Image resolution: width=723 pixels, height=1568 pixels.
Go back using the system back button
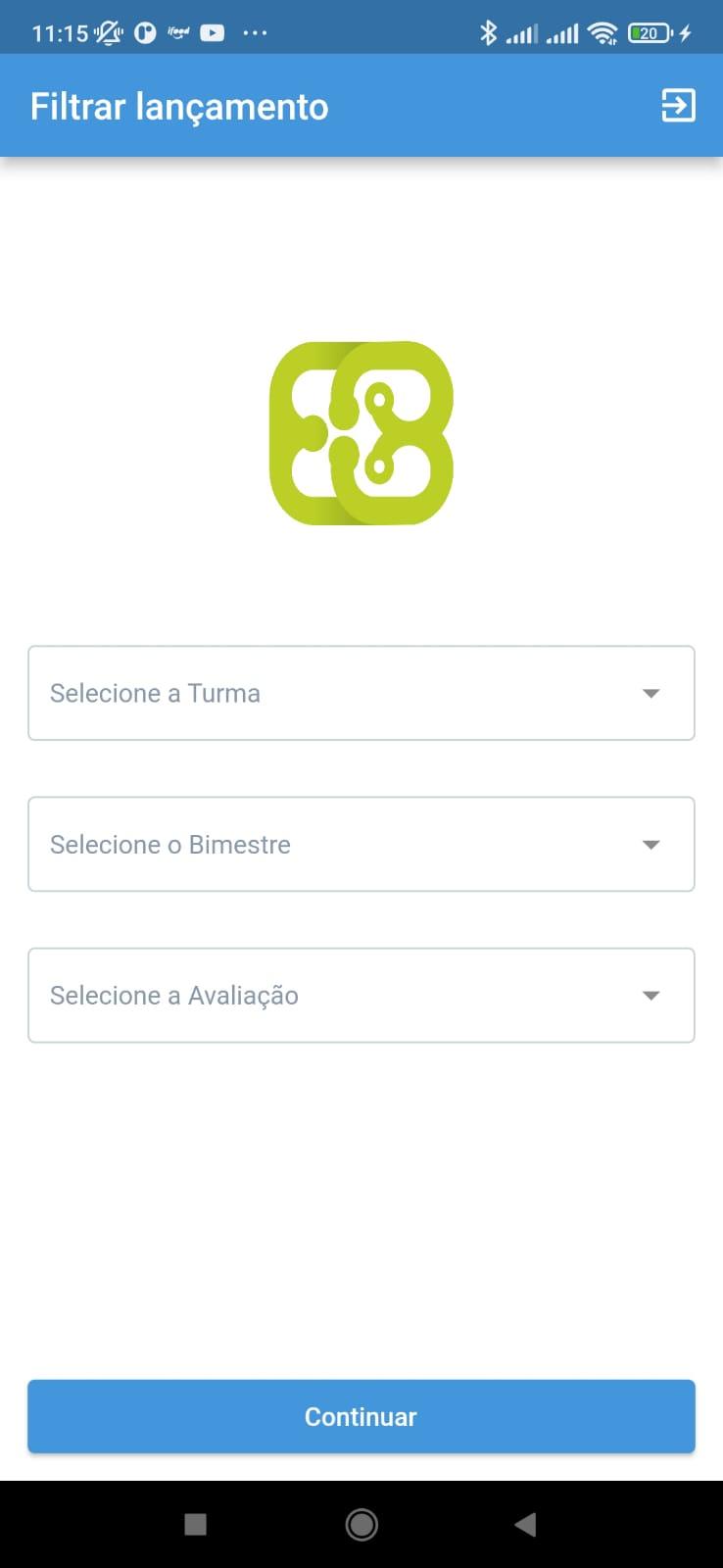point(526,1524)
